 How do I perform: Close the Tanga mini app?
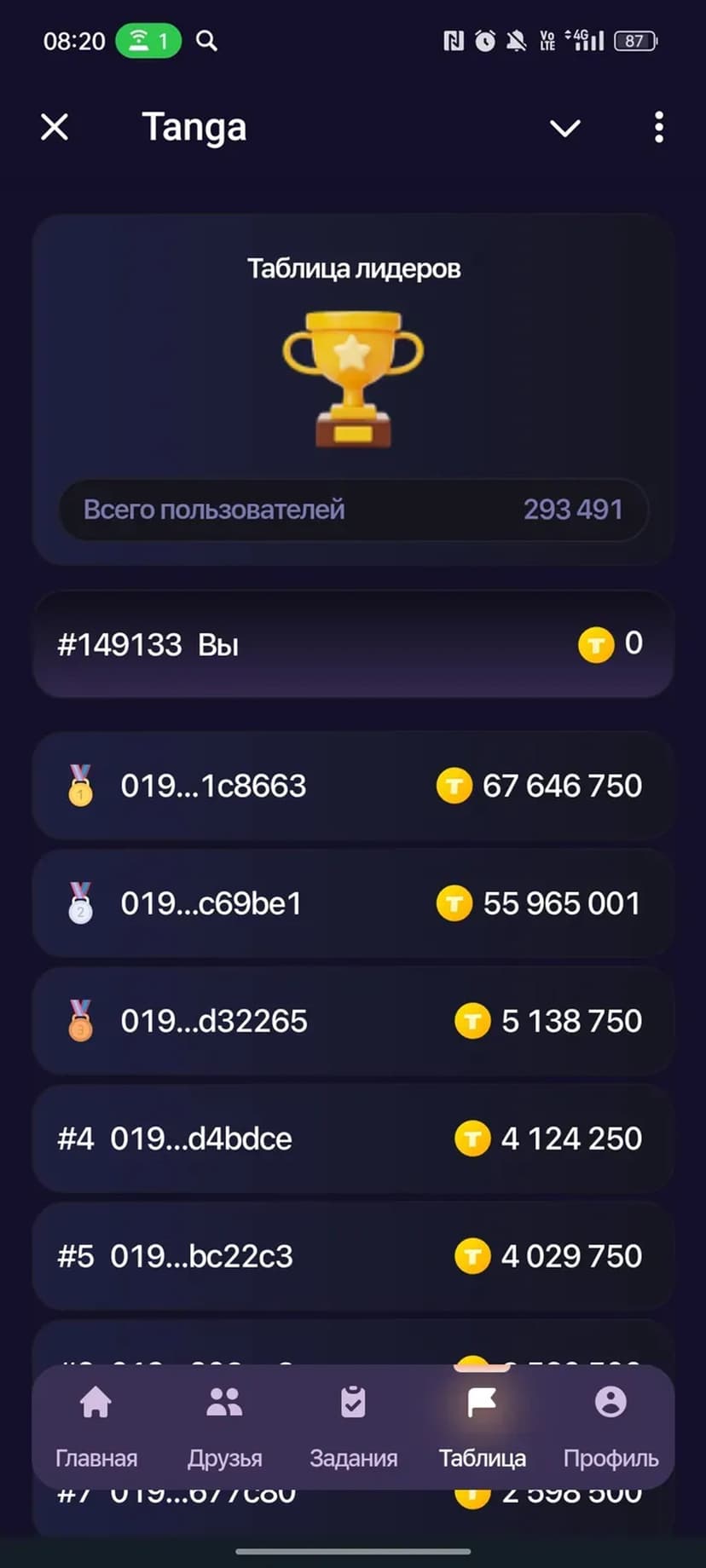pyautogui.click(x=55, y=128)
